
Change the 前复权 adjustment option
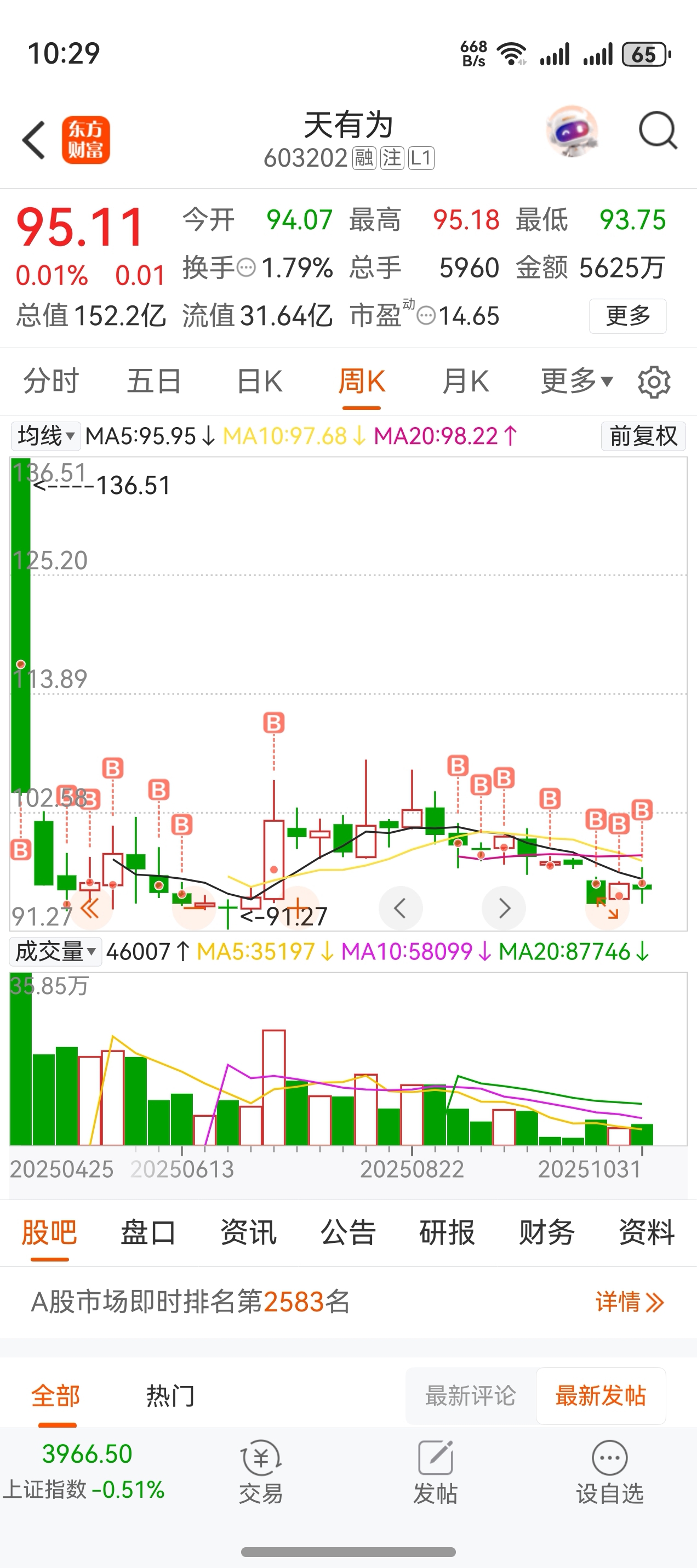(643, 436)
